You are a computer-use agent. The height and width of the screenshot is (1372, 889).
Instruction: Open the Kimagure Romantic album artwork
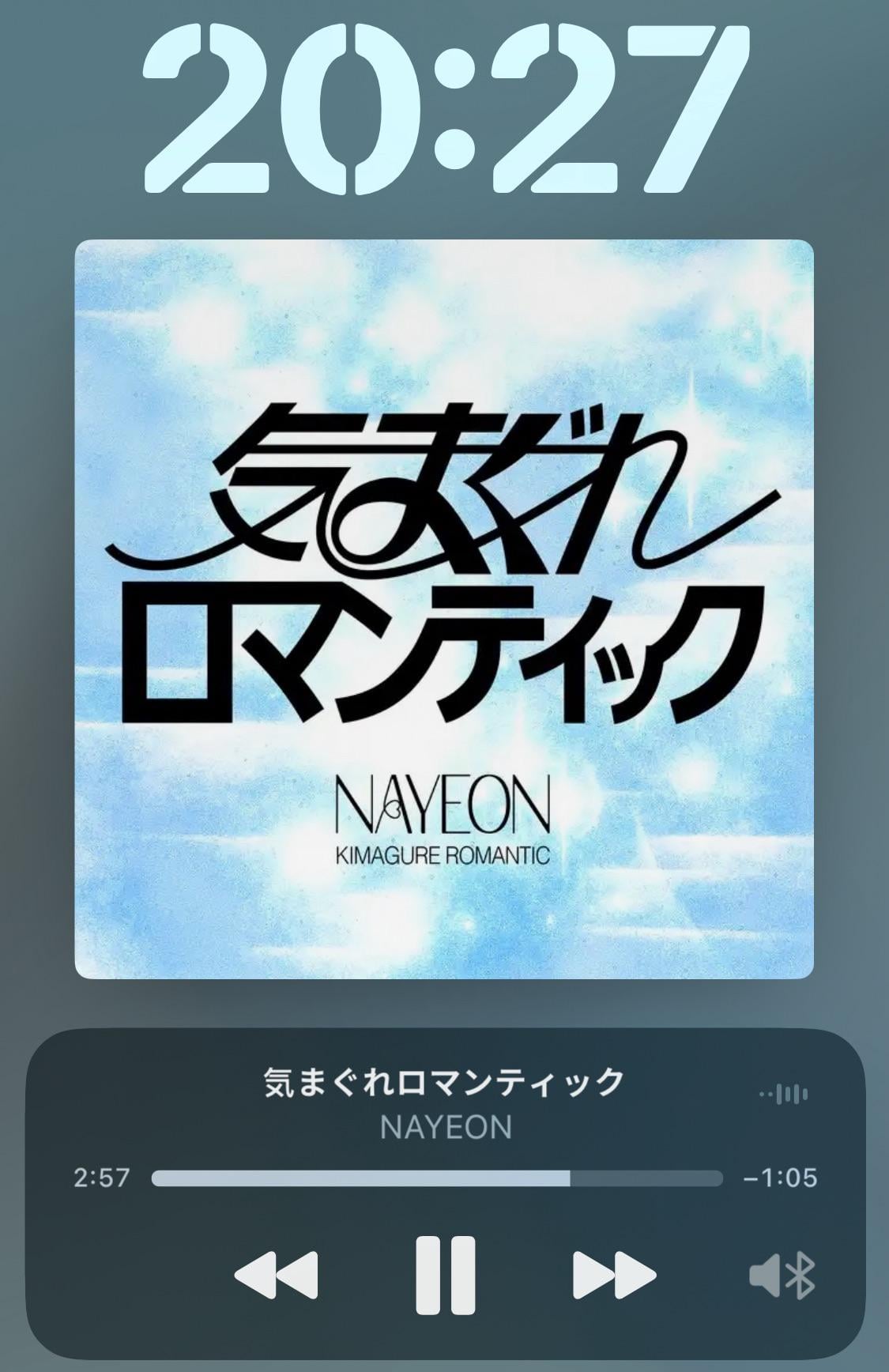pyautogui.click(x=444, y=609)
